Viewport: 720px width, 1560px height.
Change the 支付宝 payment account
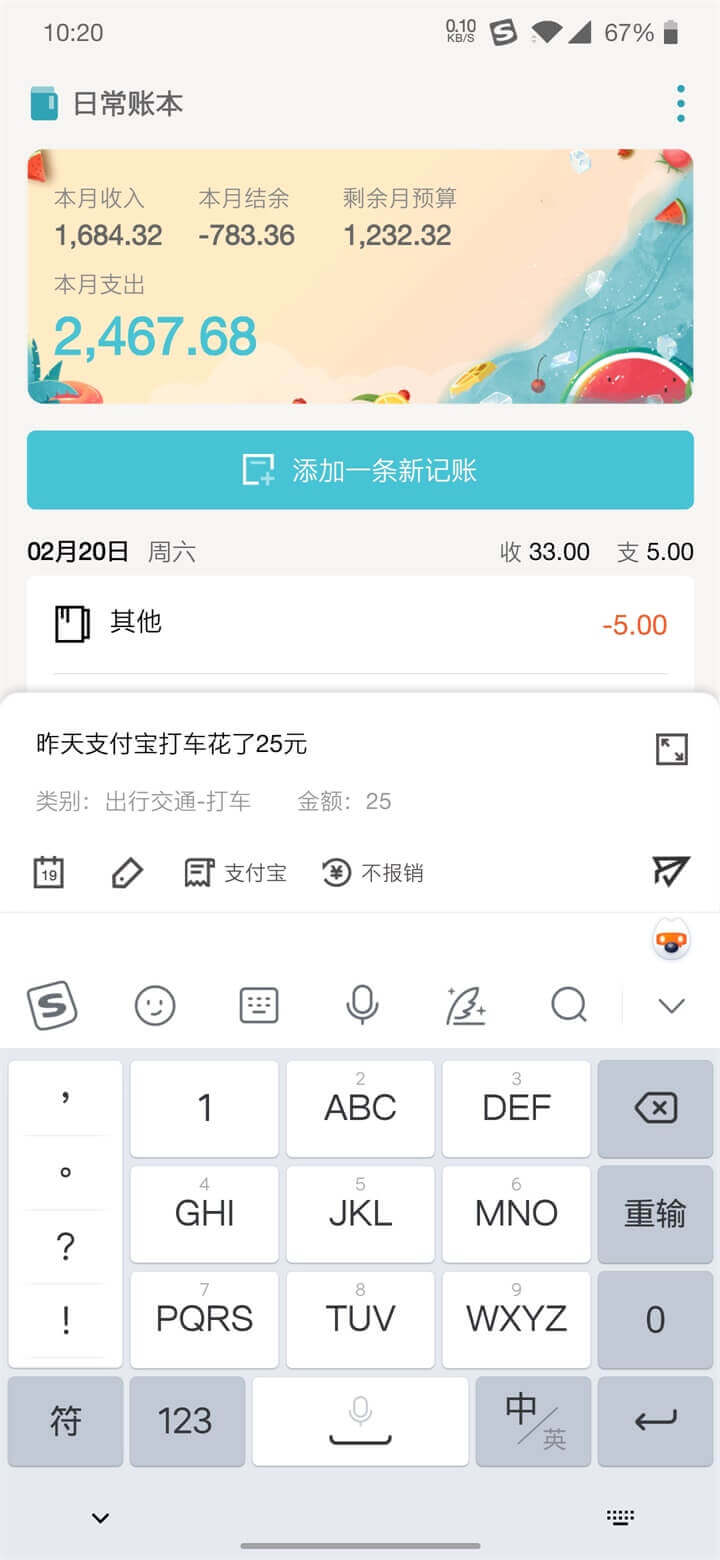pos(236,872)
